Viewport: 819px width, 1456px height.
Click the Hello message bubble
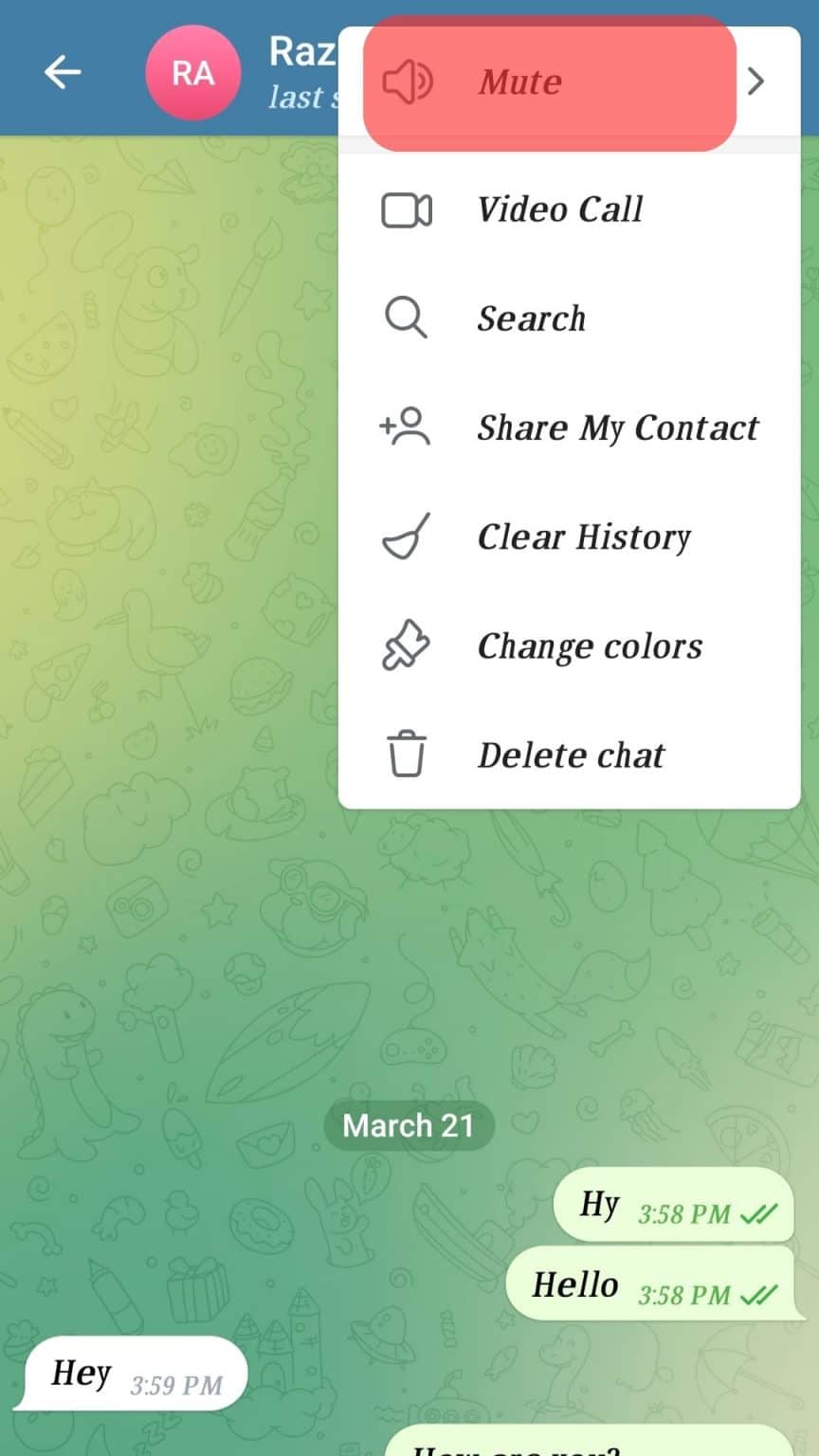[x=654, y=1285]
